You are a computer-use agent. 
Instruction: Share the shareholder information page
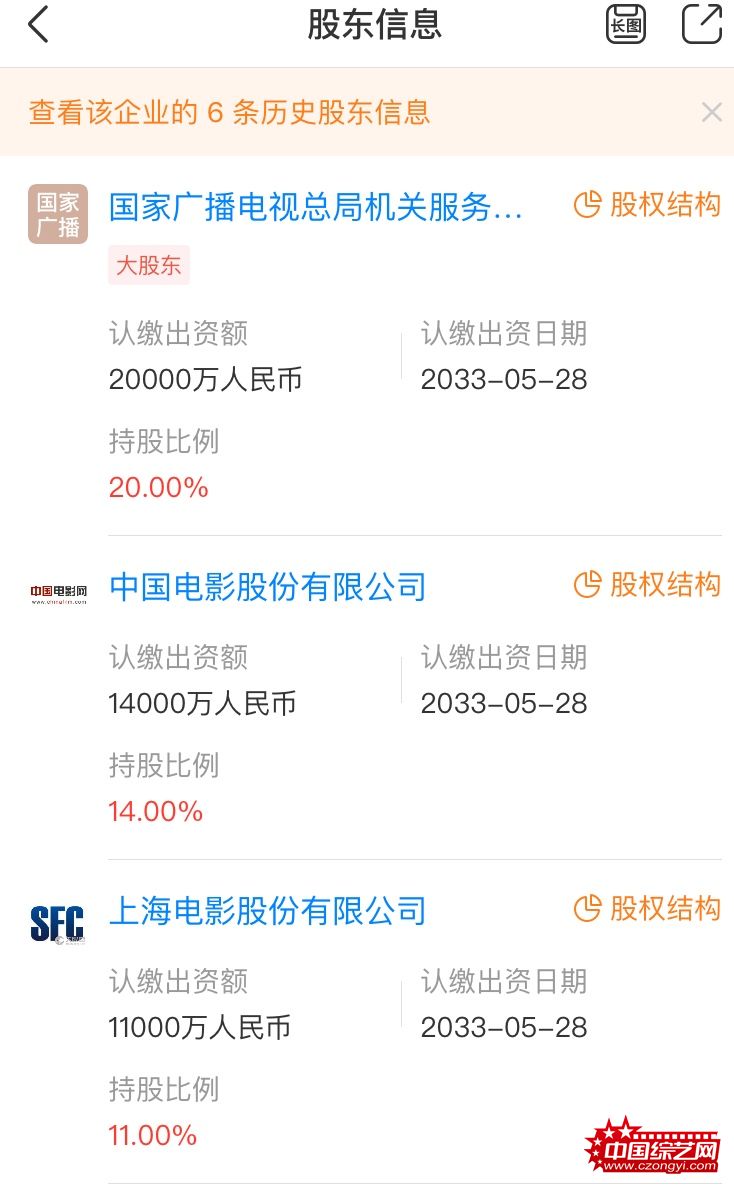pos(701,24)
